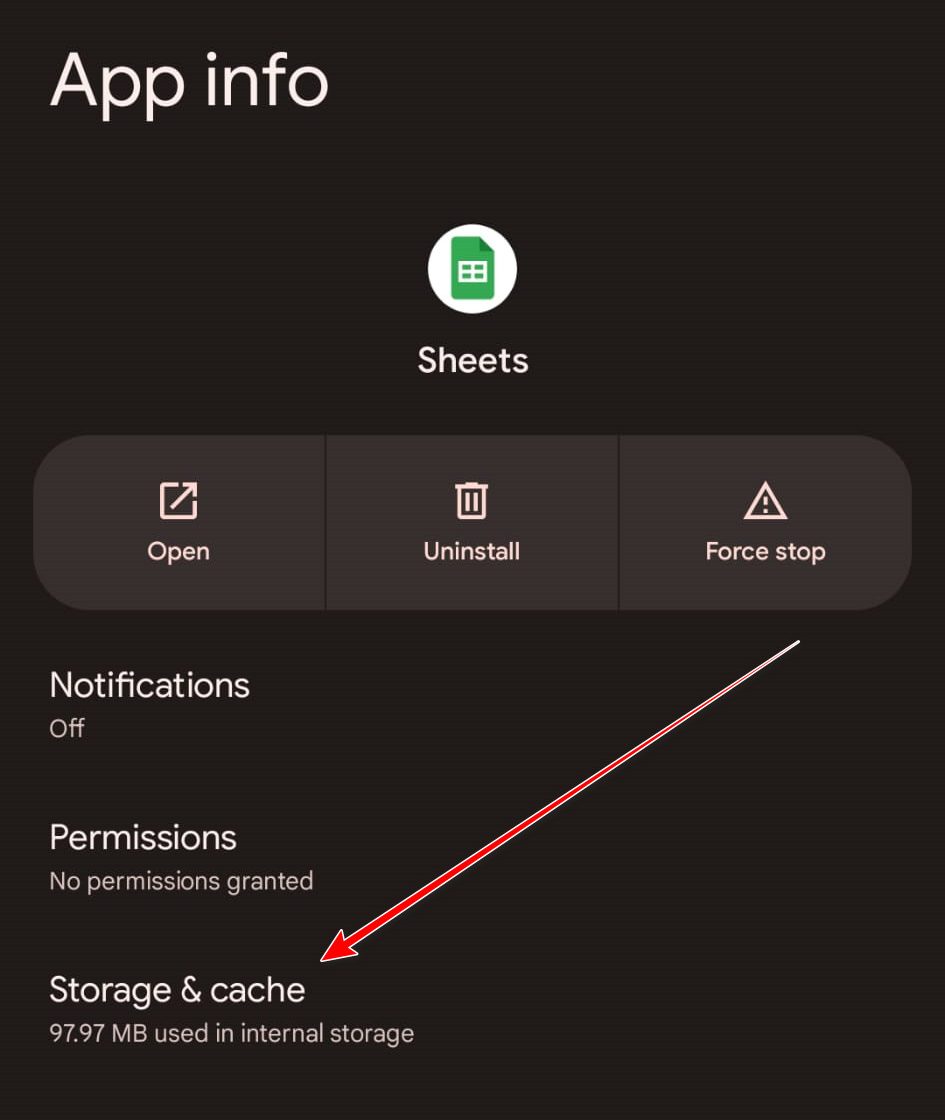Force stop the Sheets app
This screenshot has width=945, height=1120.
pyautogui.click(x=765, y=522)
